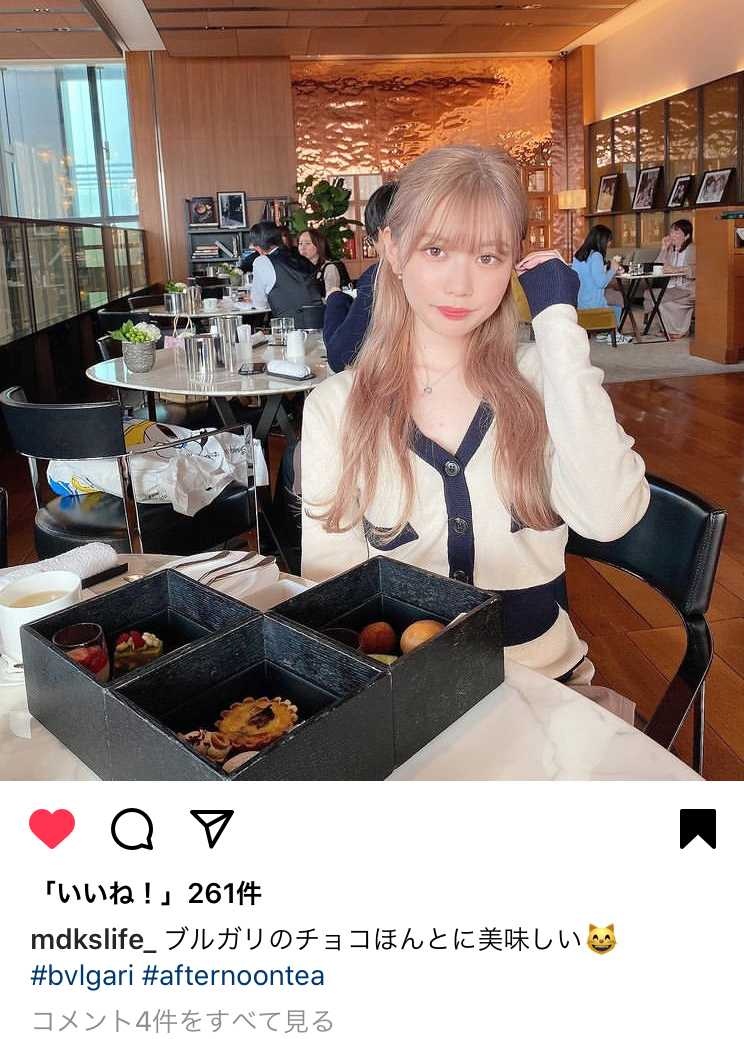Share the post via the paper plane icon
The height and width of the screenshot is (1039, 744).
[211, 828]
